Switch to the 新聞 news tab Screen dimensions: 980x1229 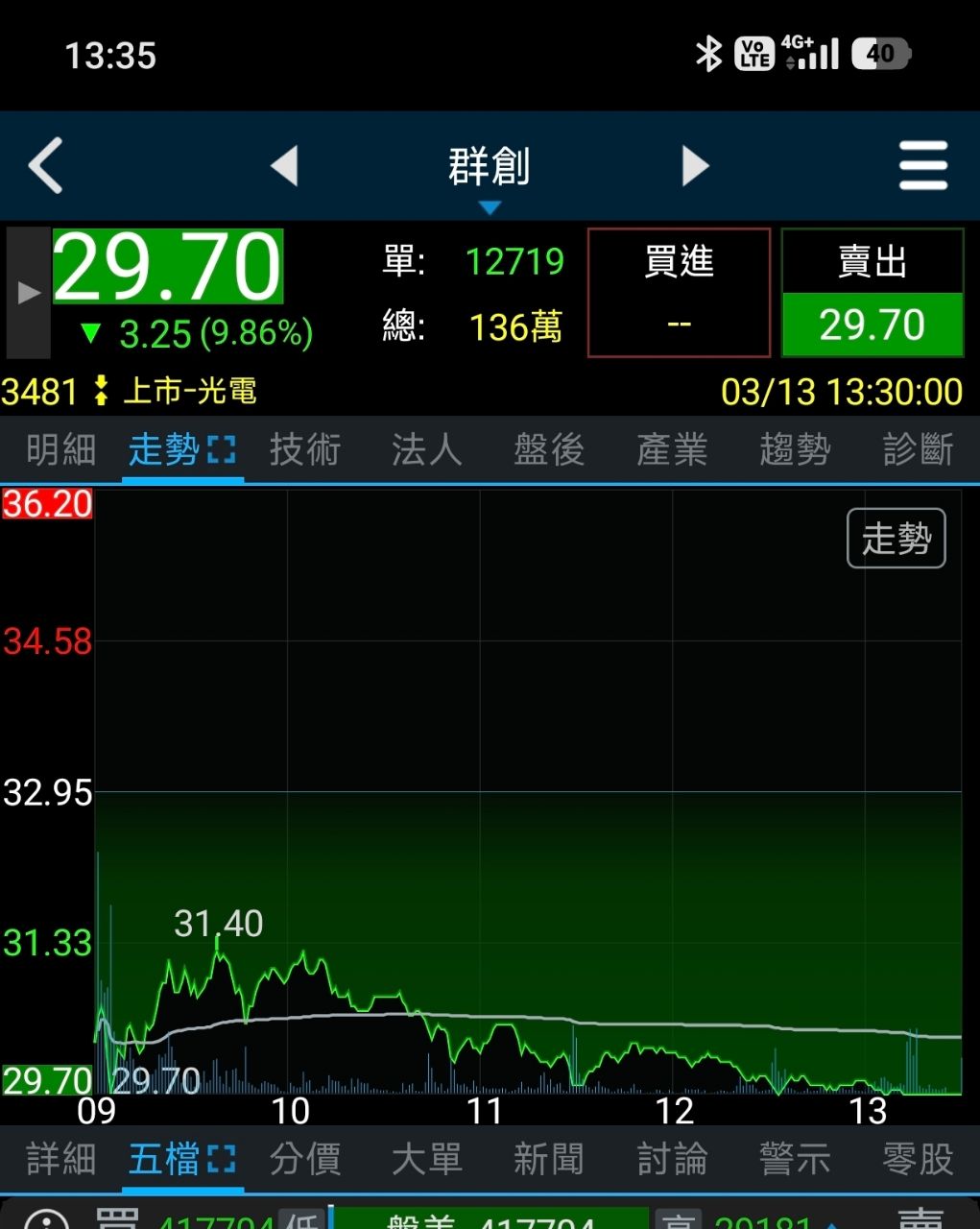[x=549, y=1159]
